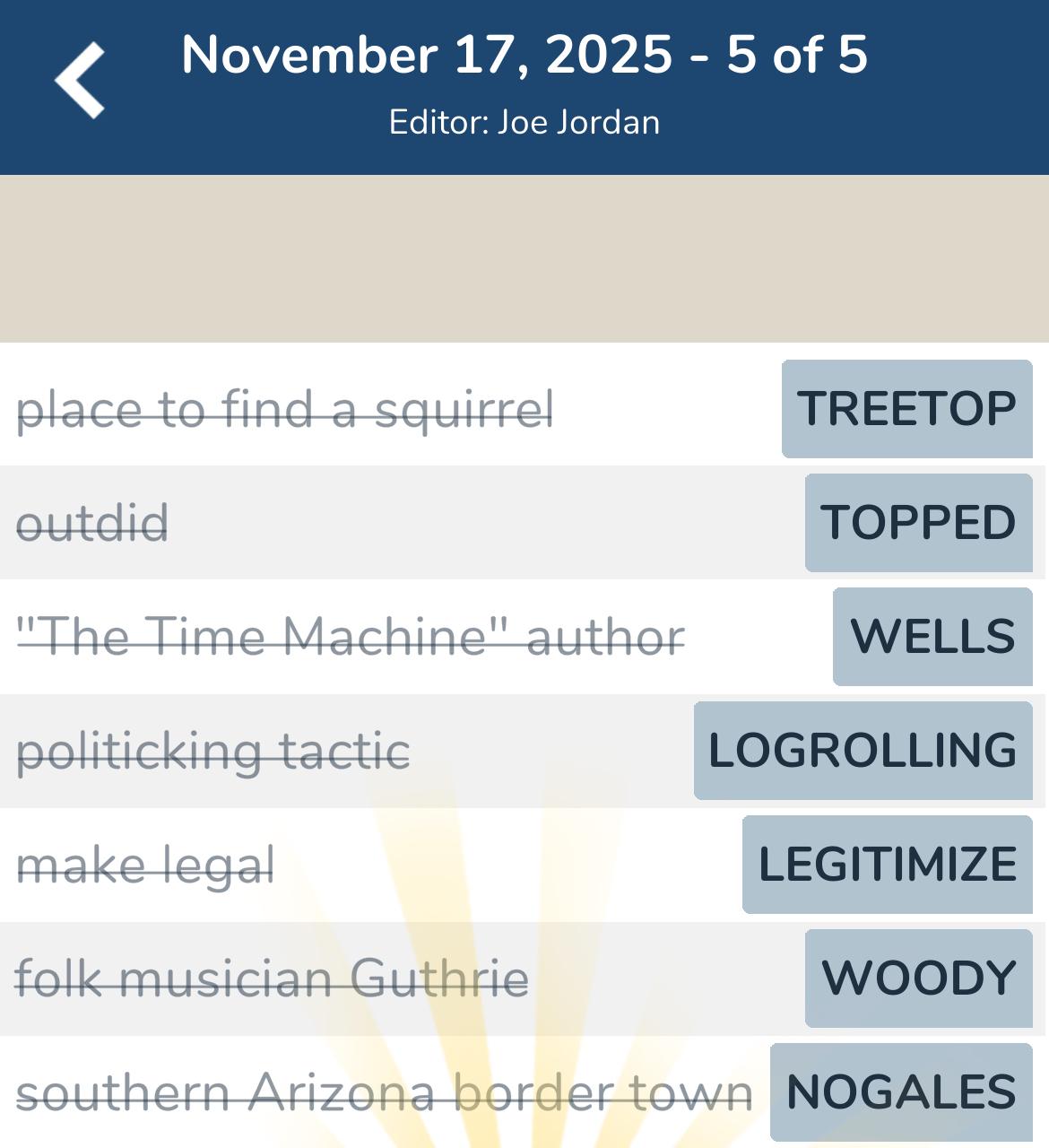Tap the LEGITIMIZE answer tile
The image size is (1049, 1148).
click(886, 864)
